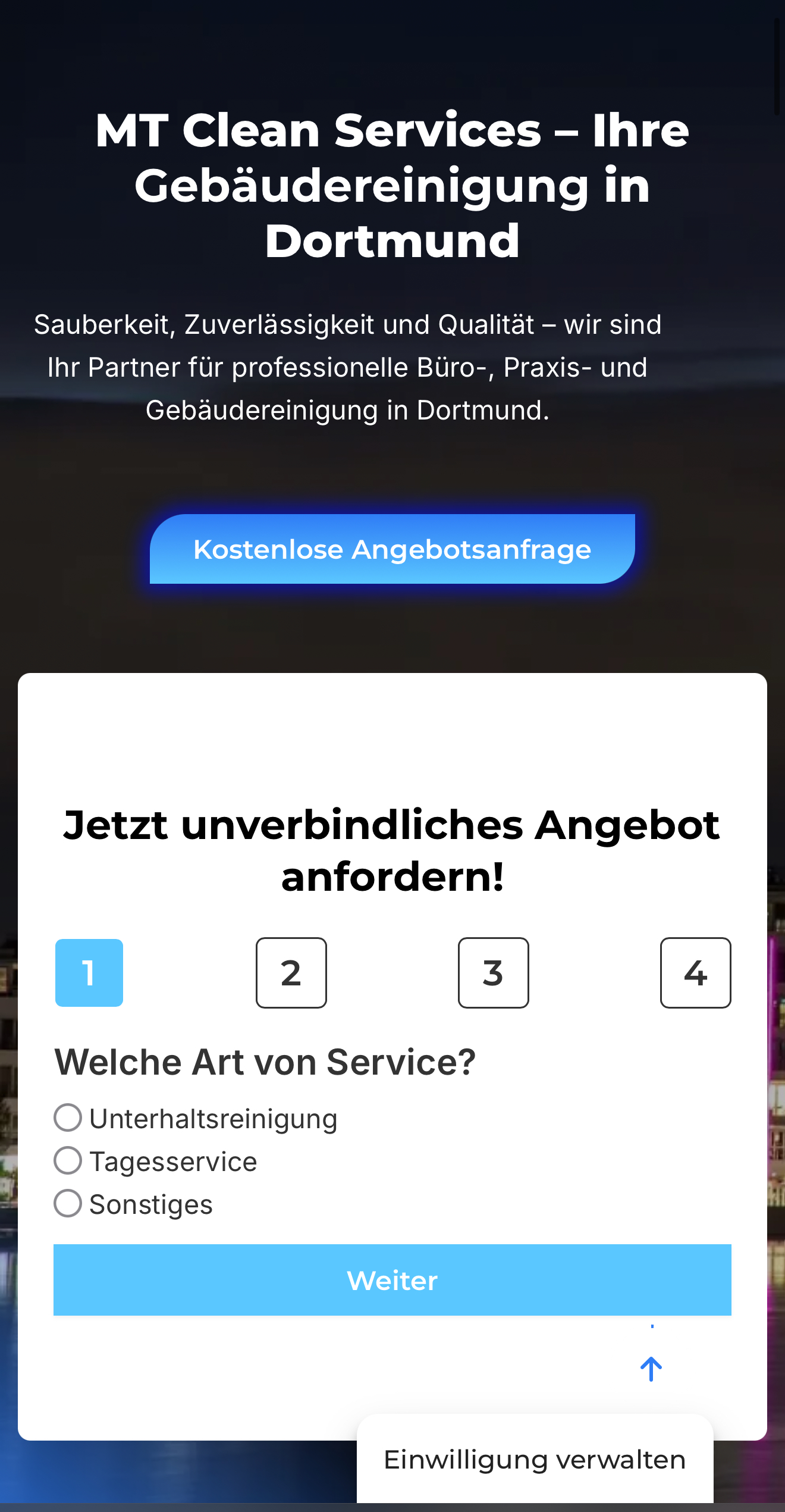Pick the Sonstiges radio option
The width and height of the screenshot is (785, 1512).
(68, 1203)
